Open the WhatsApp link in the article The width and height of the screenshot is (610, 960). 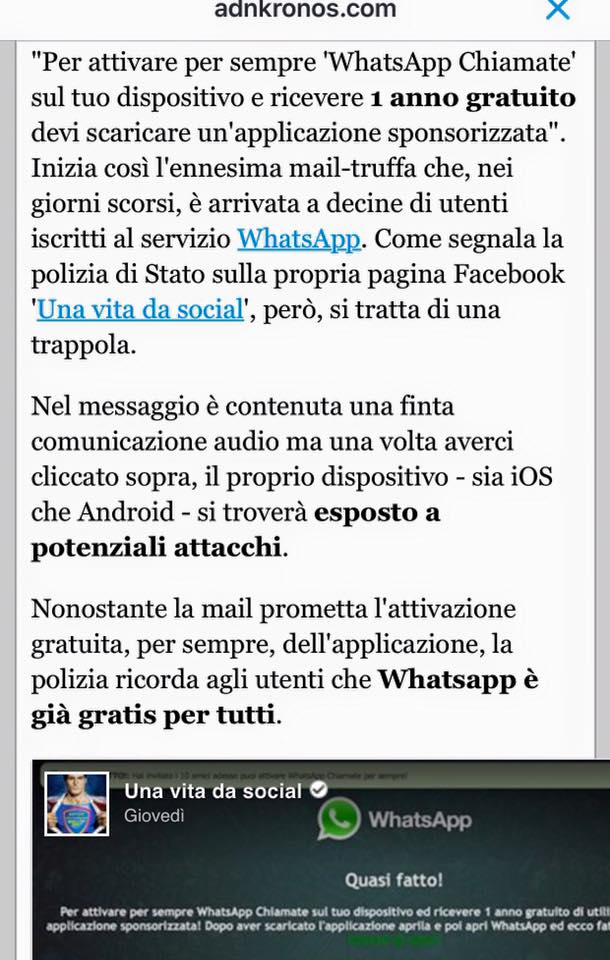(x=298, y=240)
